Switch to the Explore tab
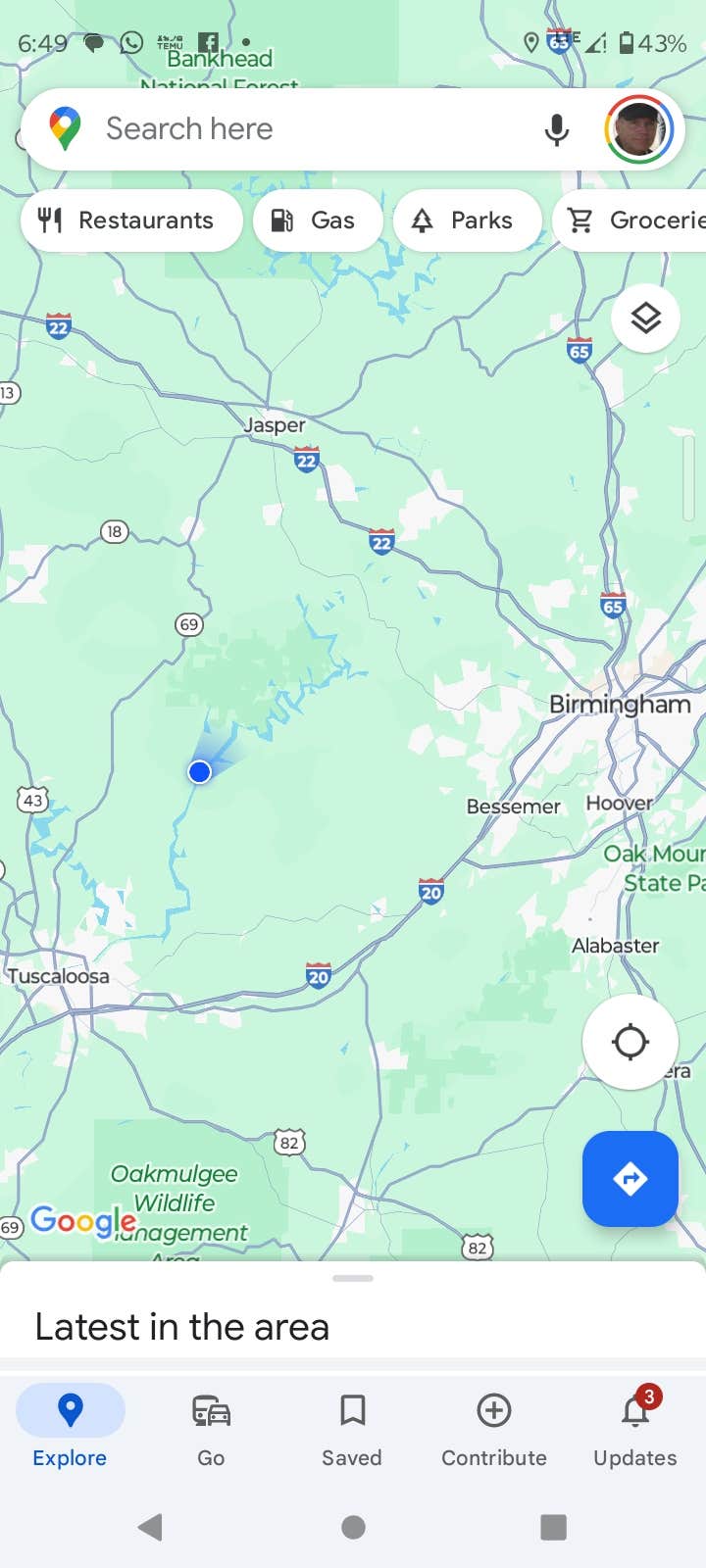This screenshot has height=1568, width=706. click(x=70, y=1427)
